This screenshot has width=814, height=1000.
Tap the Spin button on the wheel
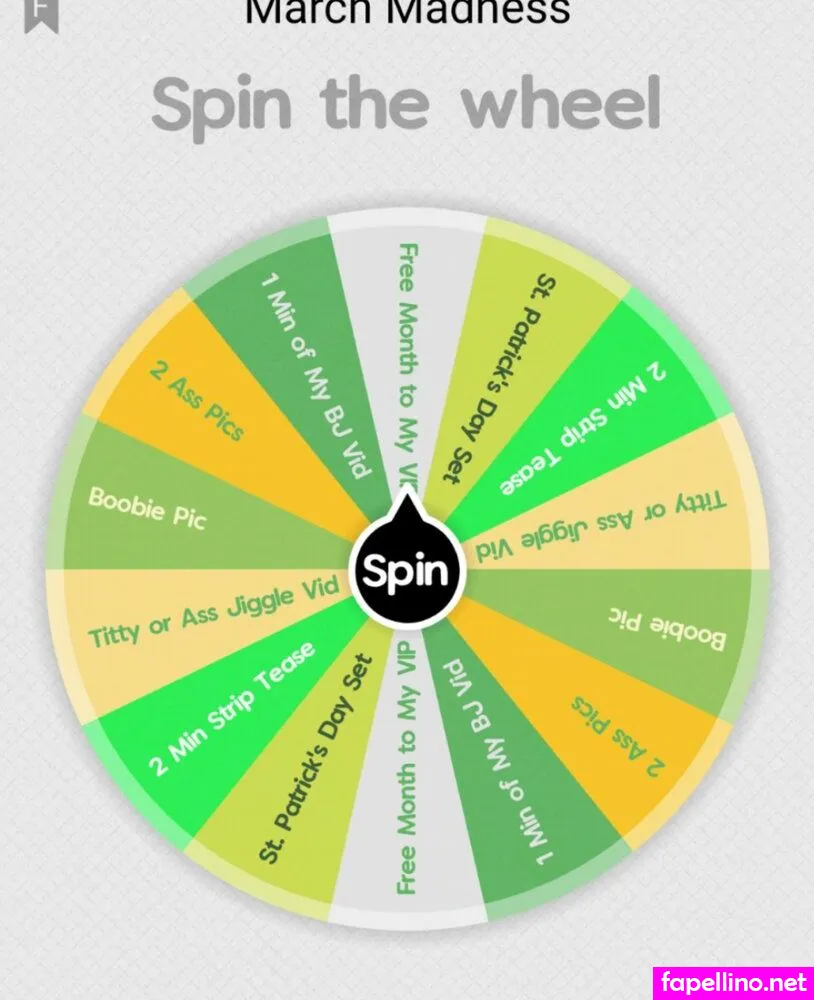coord(407,571)
